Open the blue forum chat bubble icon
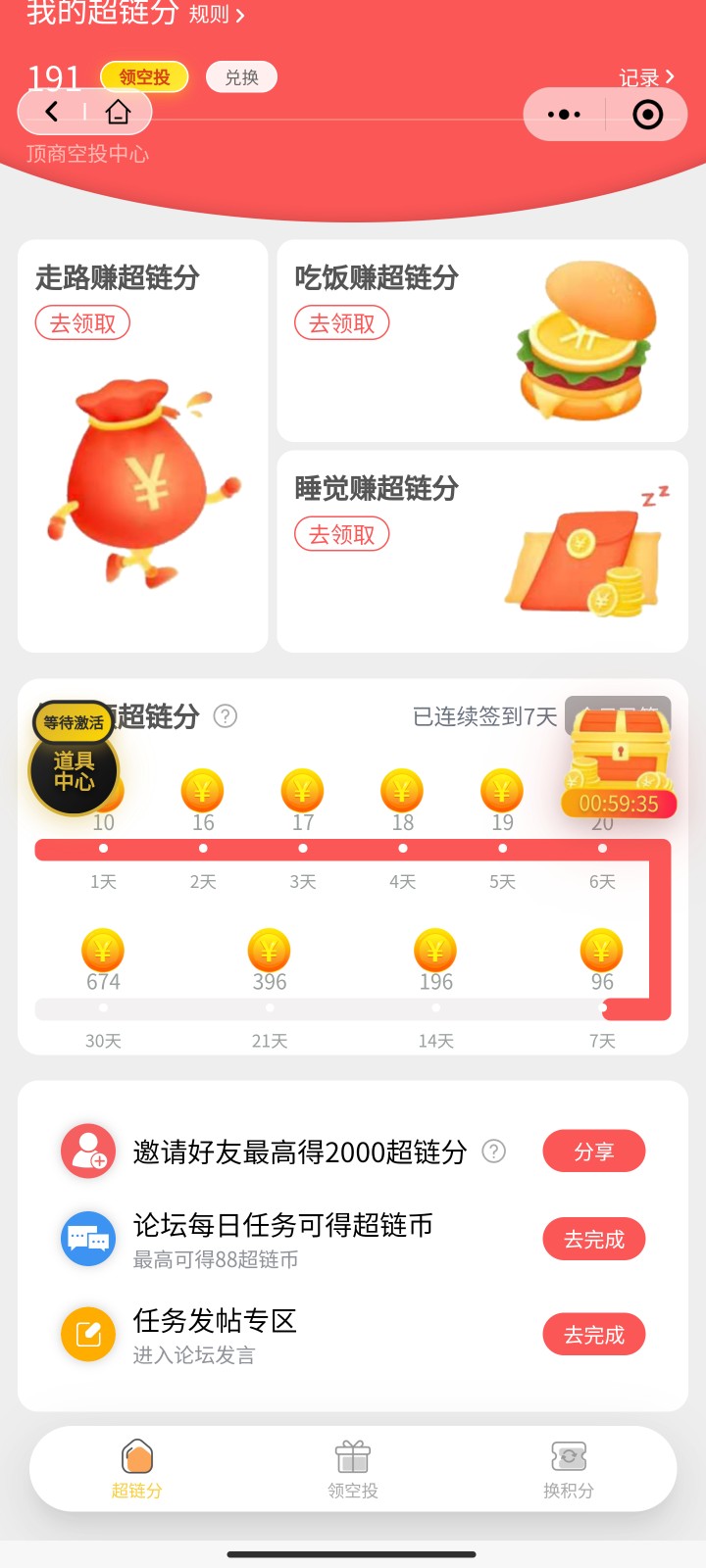The height and width of the screenshot is (1568, 706). tap(87, 1238)
